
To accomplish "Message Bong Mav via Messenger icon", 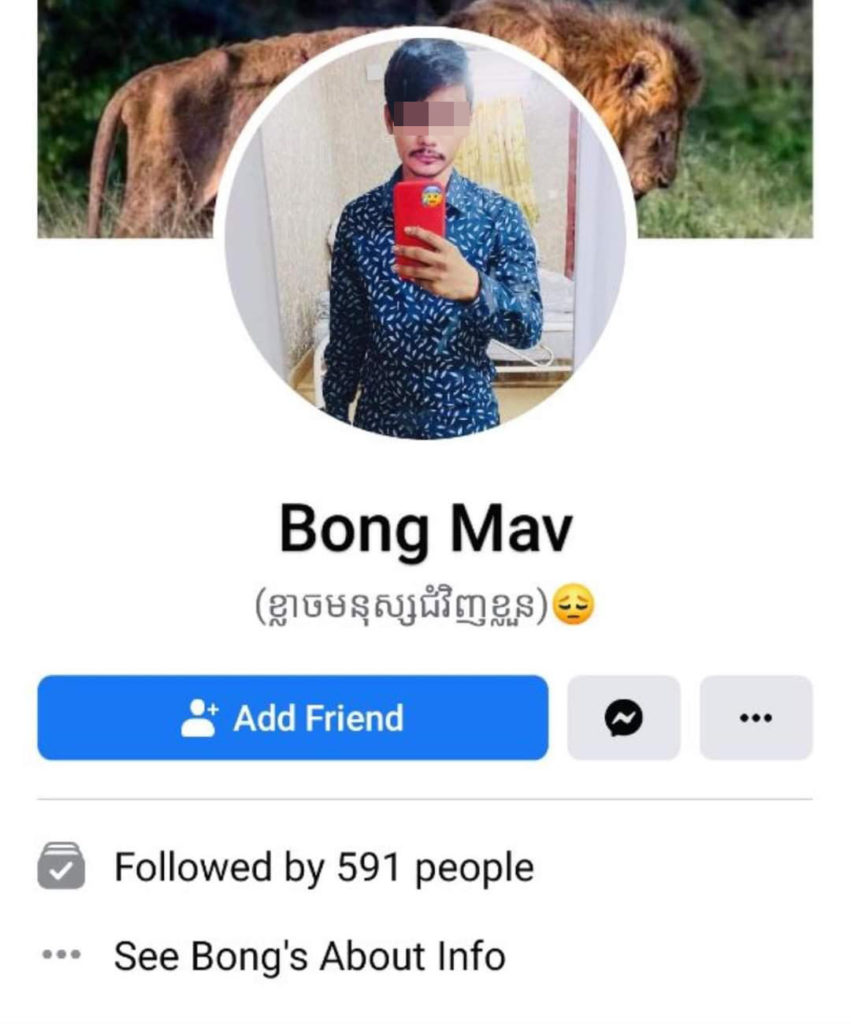I will 624,717.
